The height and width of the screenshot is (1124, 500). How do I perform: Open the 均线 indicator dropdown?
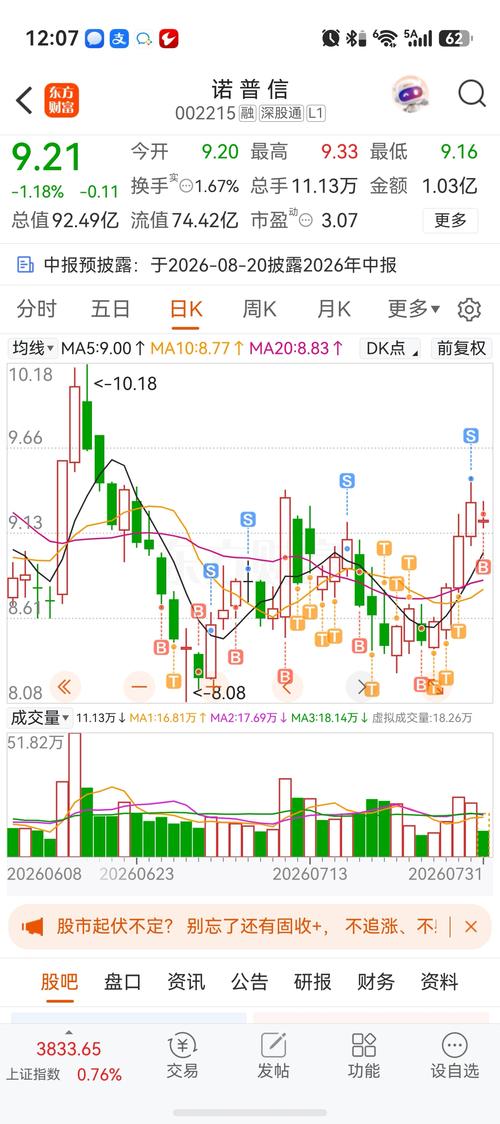(33, 348)
